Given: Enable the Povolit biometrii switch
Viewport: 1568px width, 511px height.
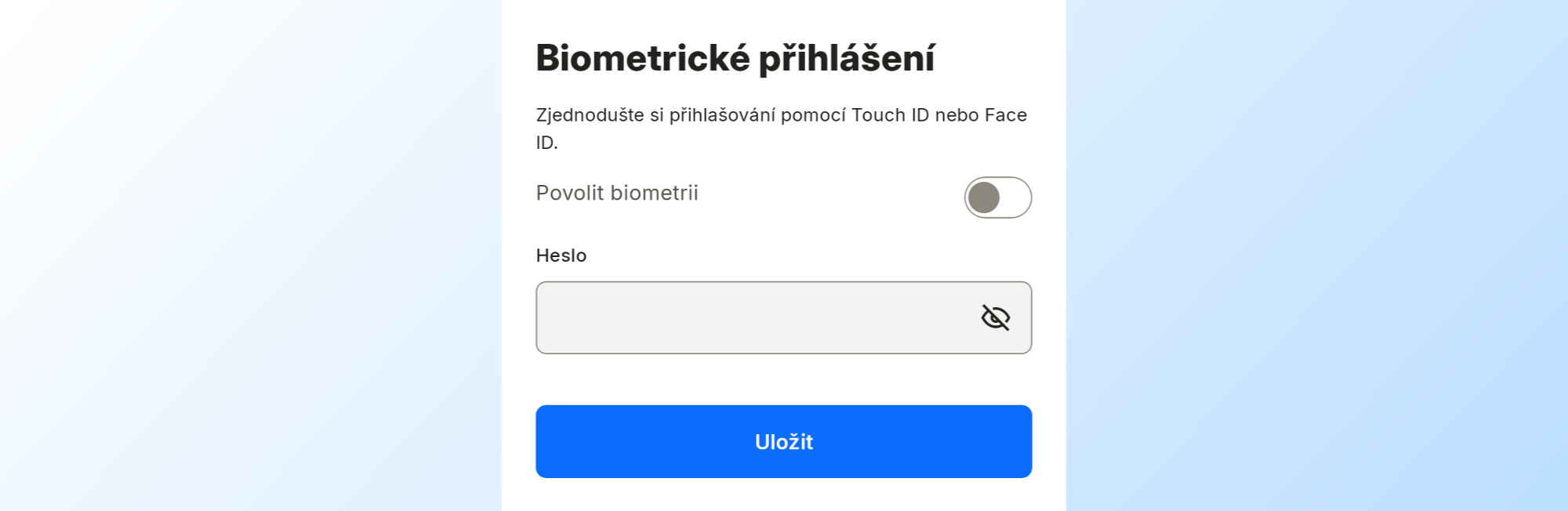Looking at the screenshot, I should click(x=997, y=198).
